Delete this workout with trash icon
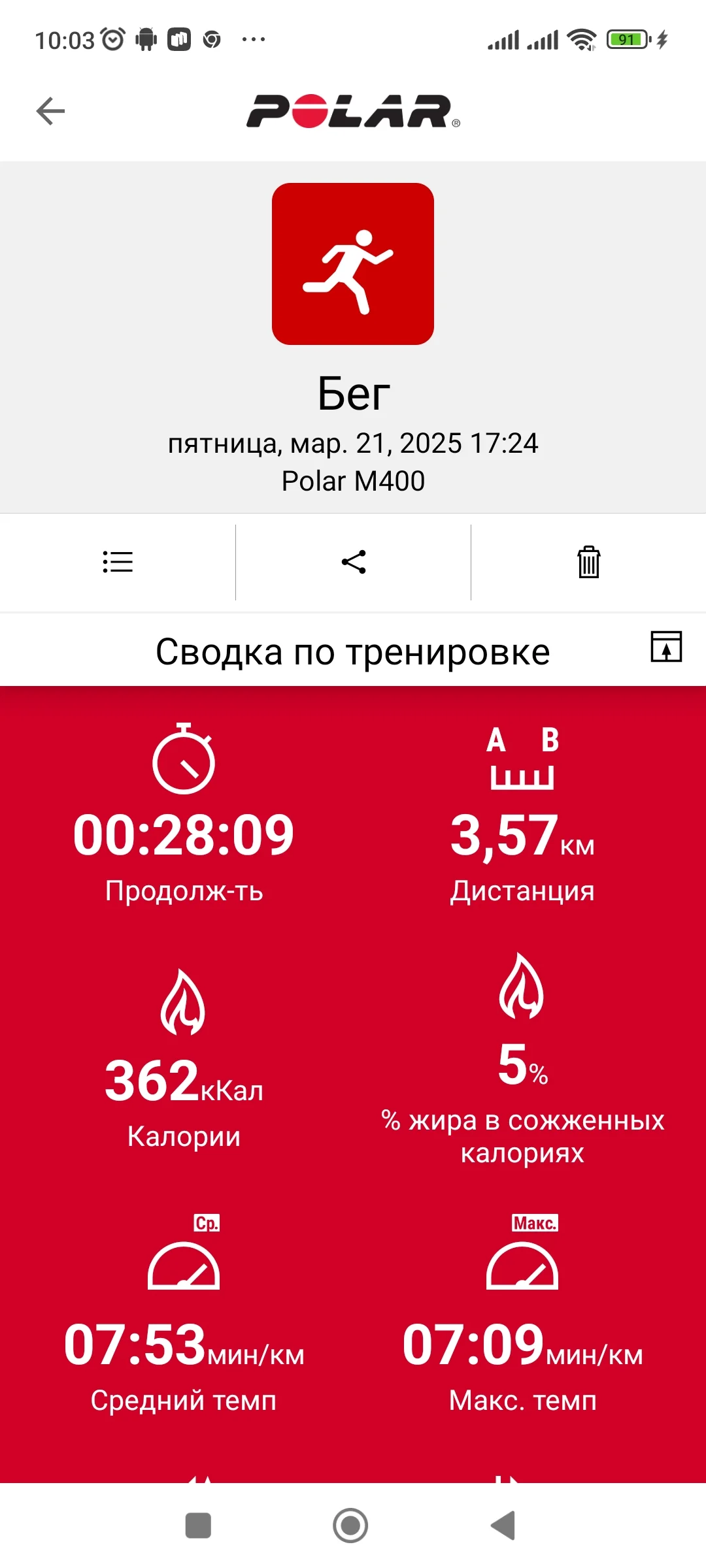 pos(588,562)
